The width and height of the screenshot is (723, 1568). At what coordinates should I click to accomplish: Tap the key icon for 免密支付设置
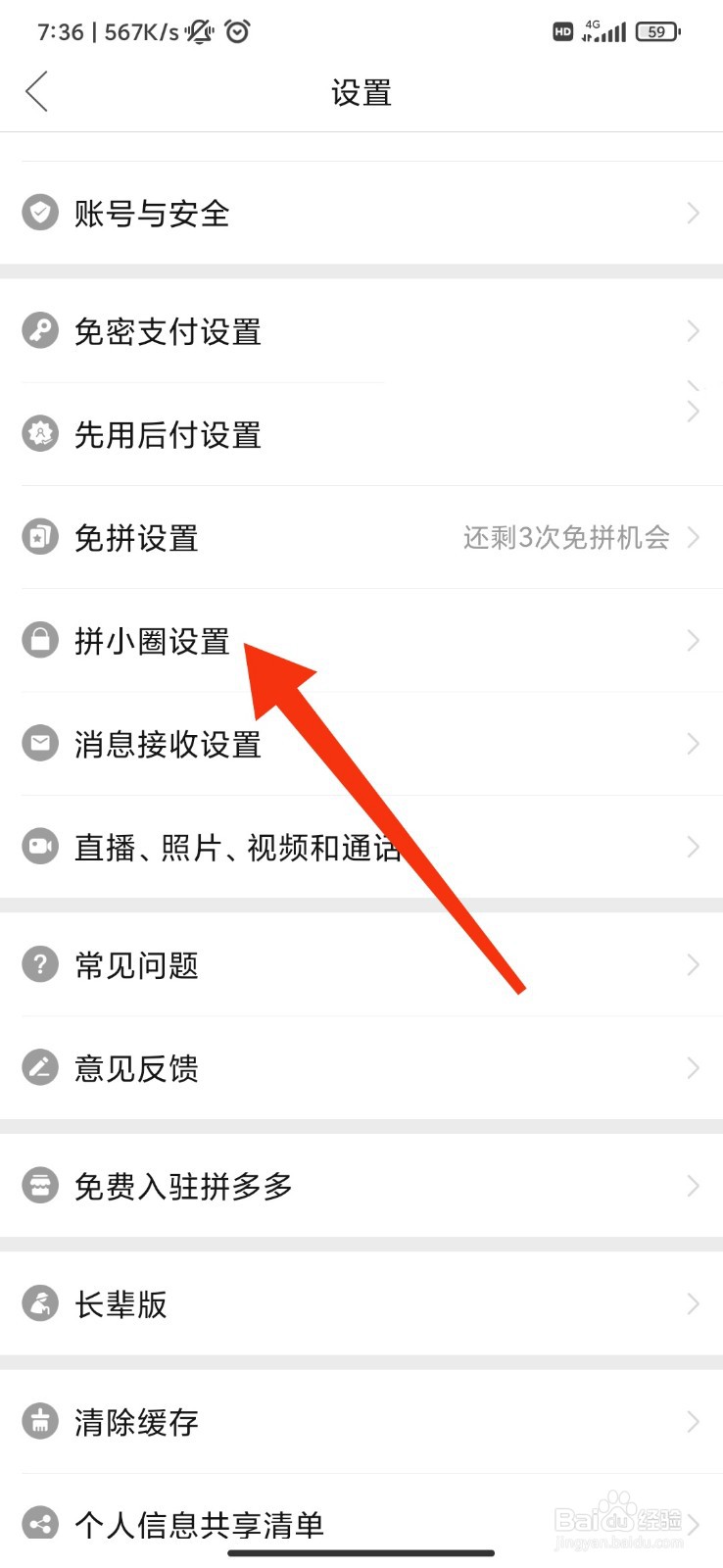click(40, 330)
